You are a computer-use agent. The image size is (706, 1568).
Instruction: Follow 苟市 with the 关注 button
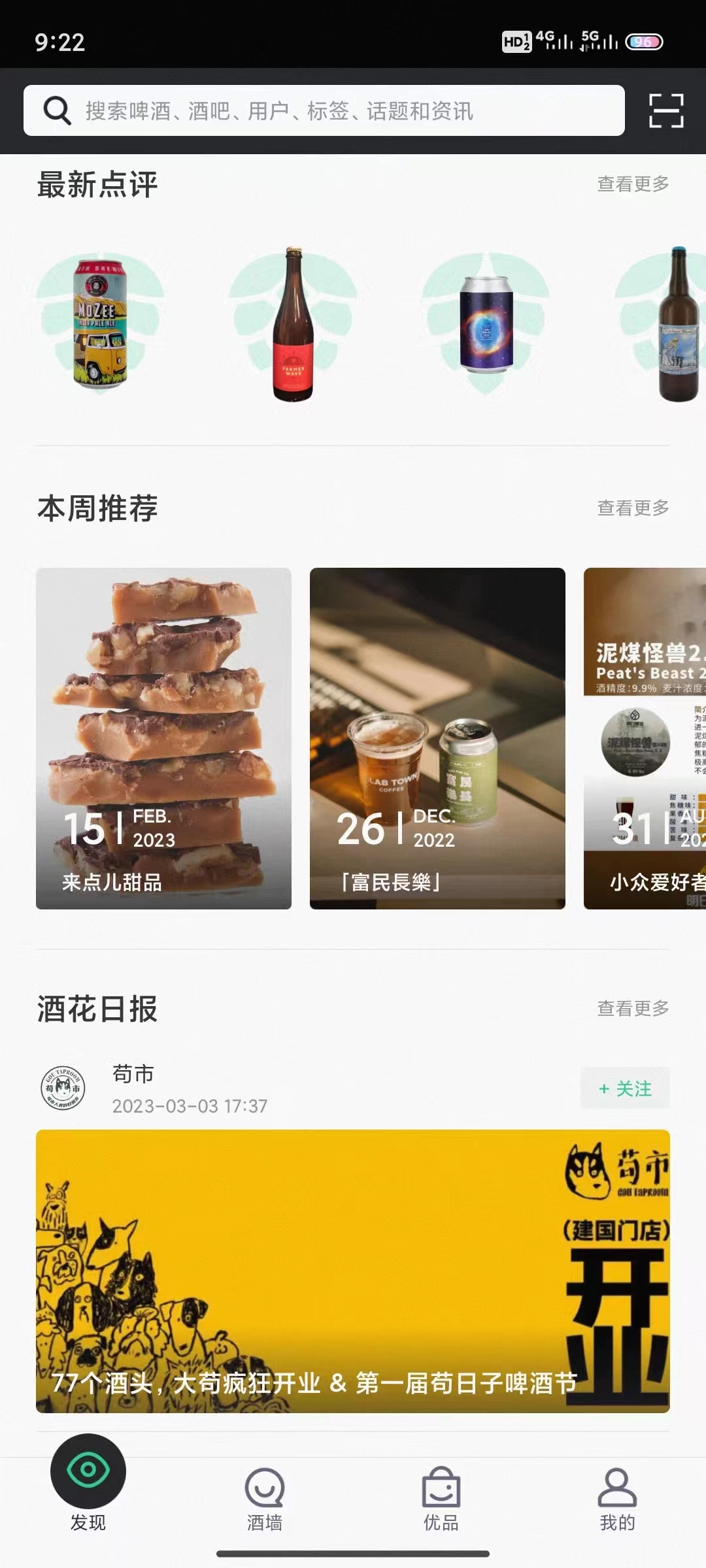click(625, 1088)
